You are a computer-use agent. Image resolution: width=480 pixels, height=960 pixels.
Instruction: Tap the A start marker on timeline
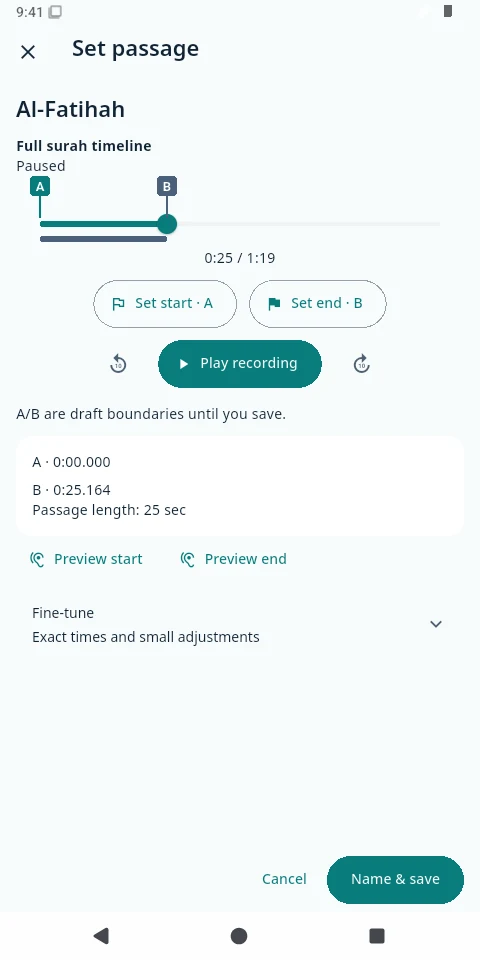pyautogui.click(x=40, y=187)
